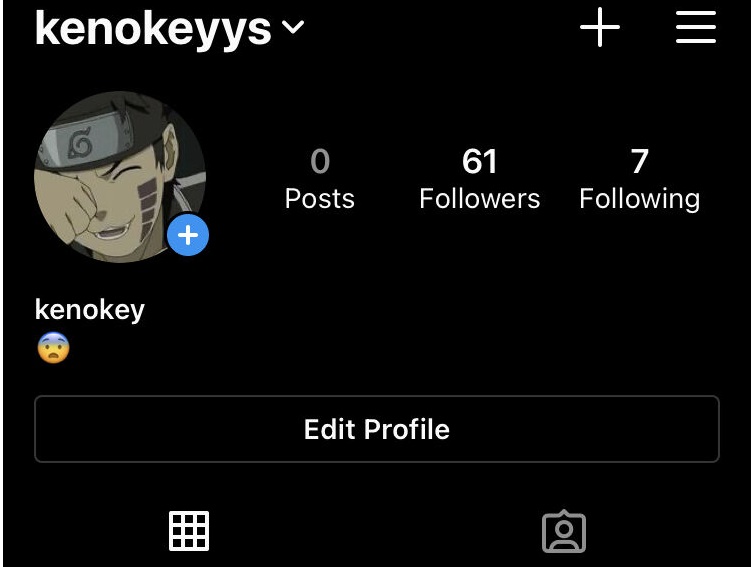Switch to the posts grid tab
This screenshot has height=567, width=754.
click(189, 531)
